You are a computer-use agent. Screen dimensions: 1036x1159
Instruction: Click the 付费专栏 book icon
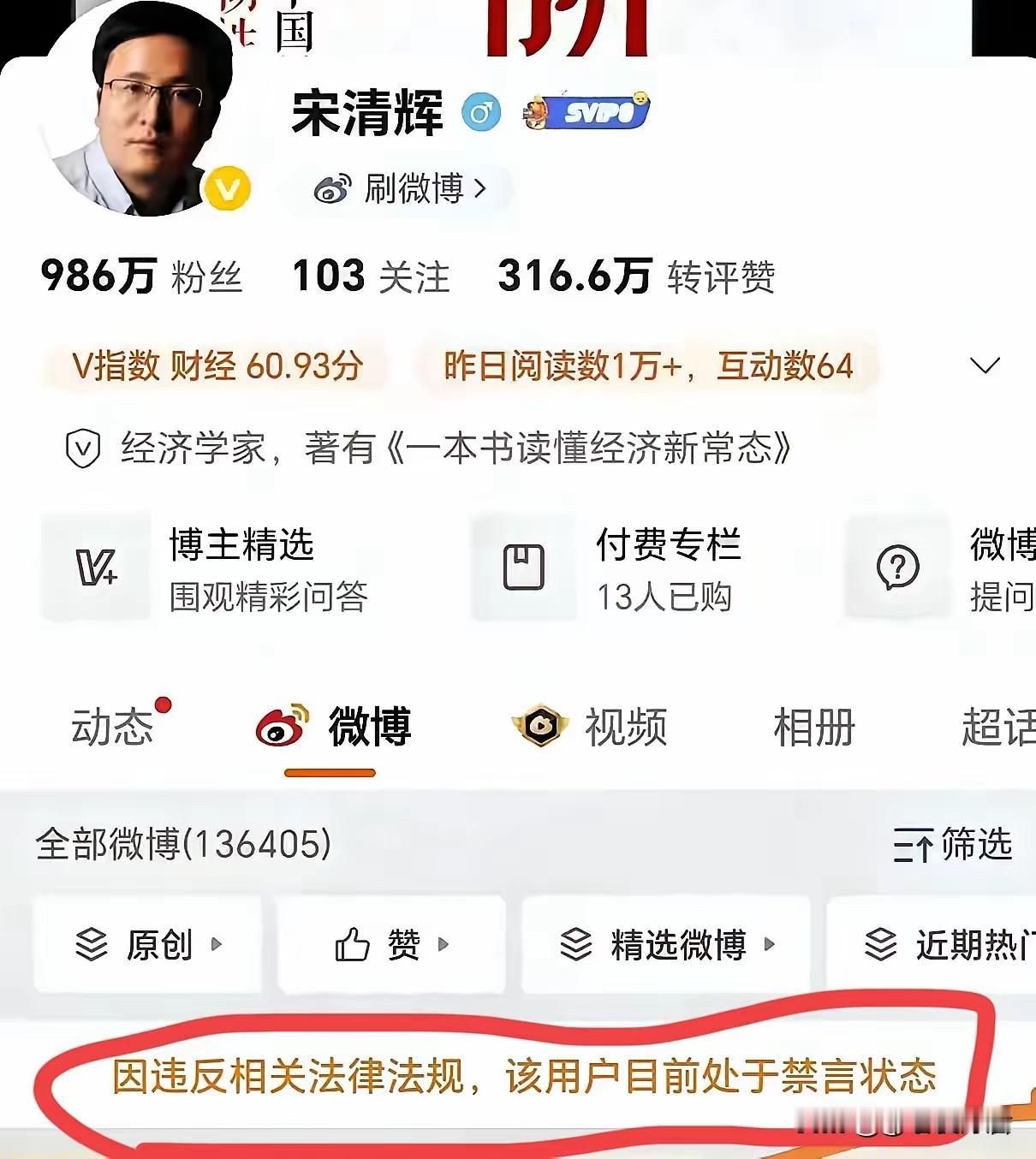pos(525,568)
